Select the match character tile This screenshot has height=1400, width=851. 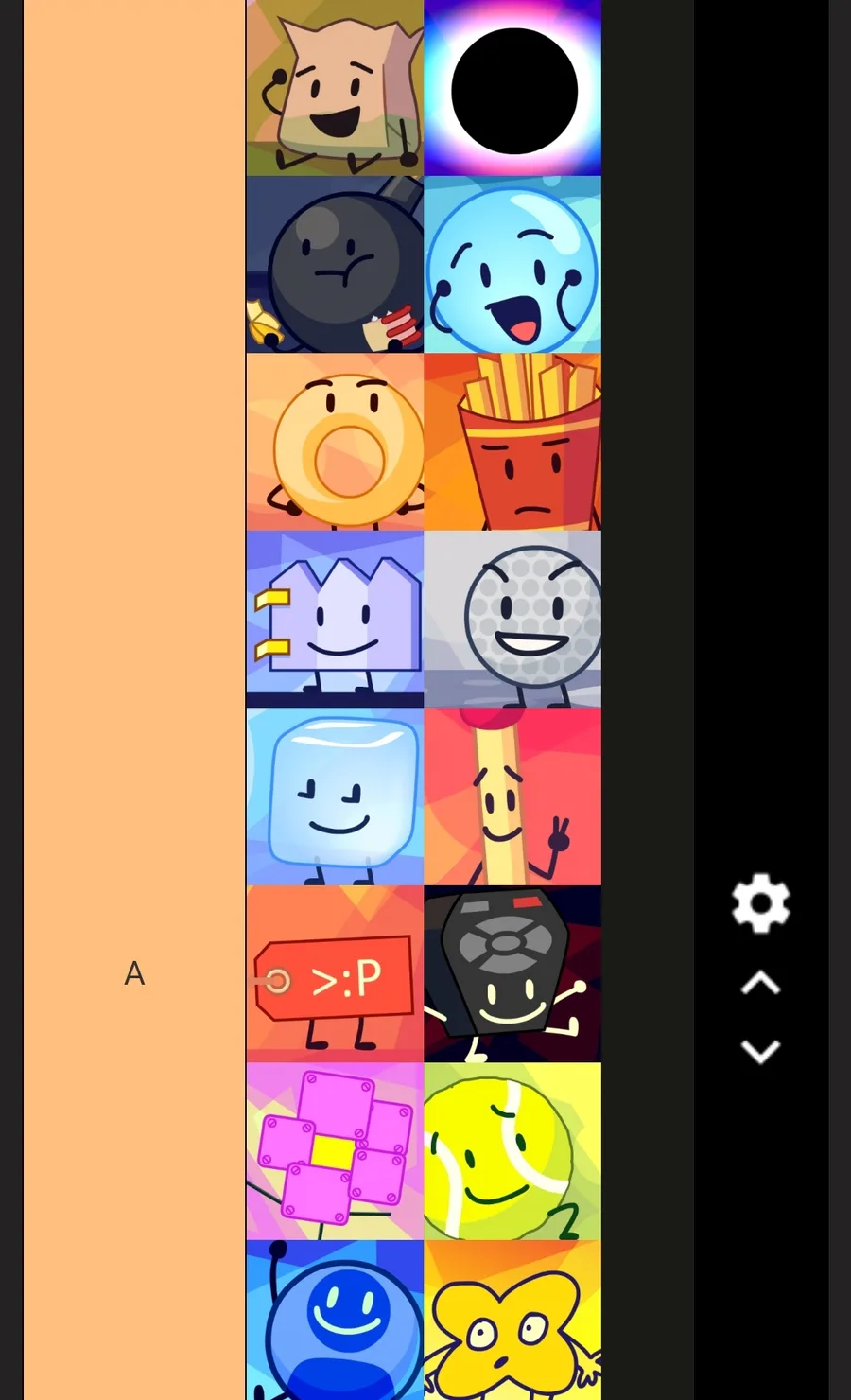(512, 796)
